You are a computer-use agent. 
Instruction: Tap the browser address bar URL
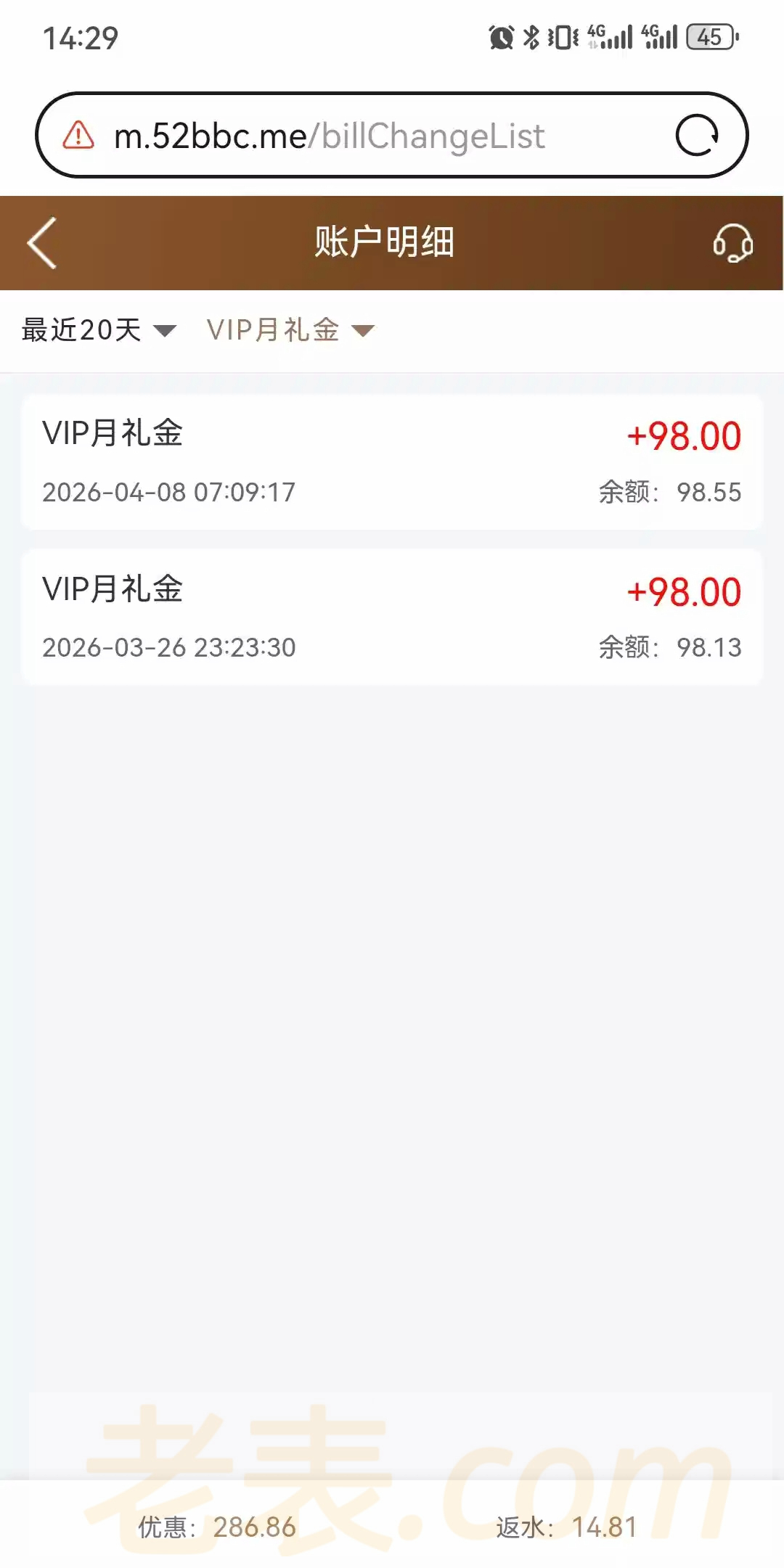tap(330, 136)
